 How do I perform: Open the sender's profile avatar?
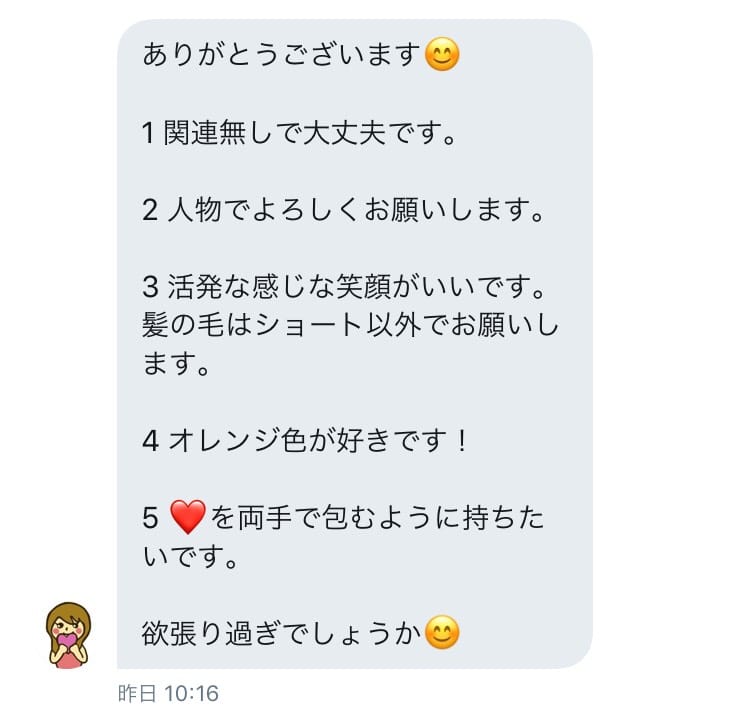click(x=68, y=634)
